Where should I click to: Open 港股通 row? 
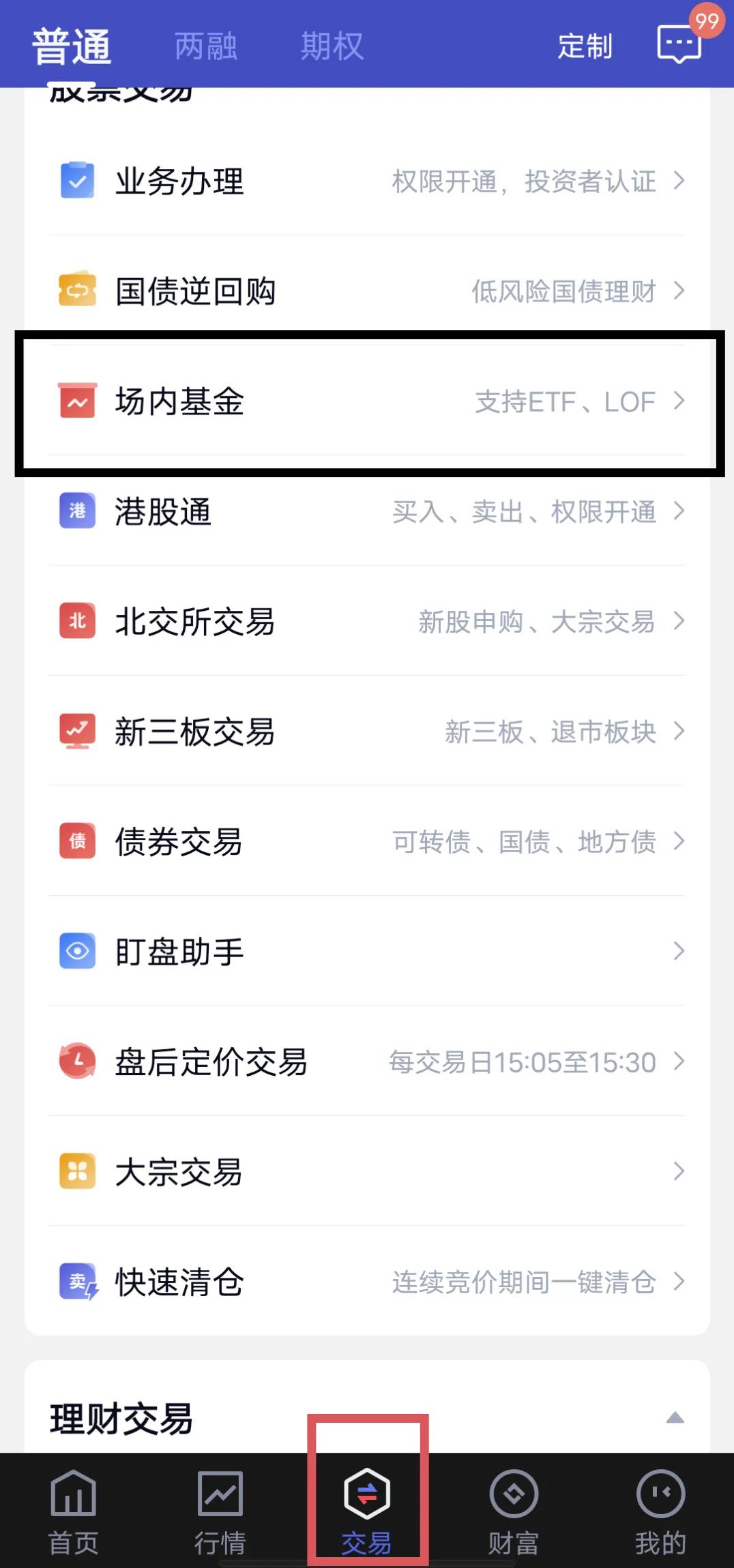(367, 511)
